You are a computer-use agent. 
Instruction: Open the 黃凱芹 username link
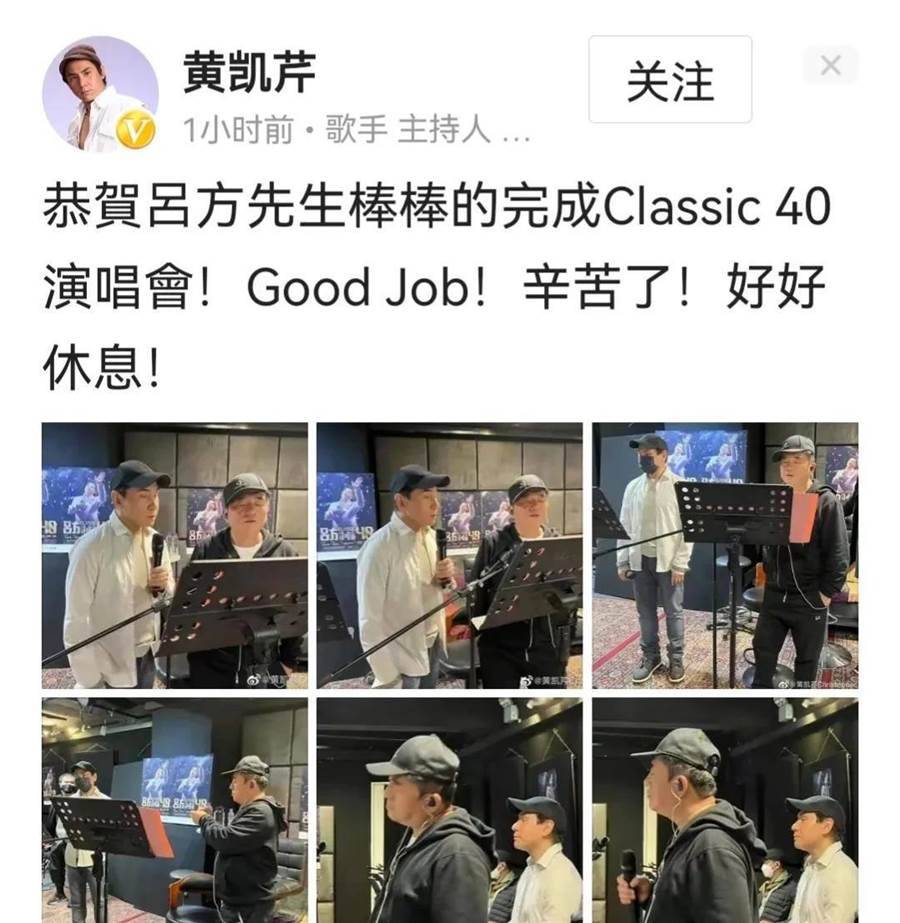[249, 73]
